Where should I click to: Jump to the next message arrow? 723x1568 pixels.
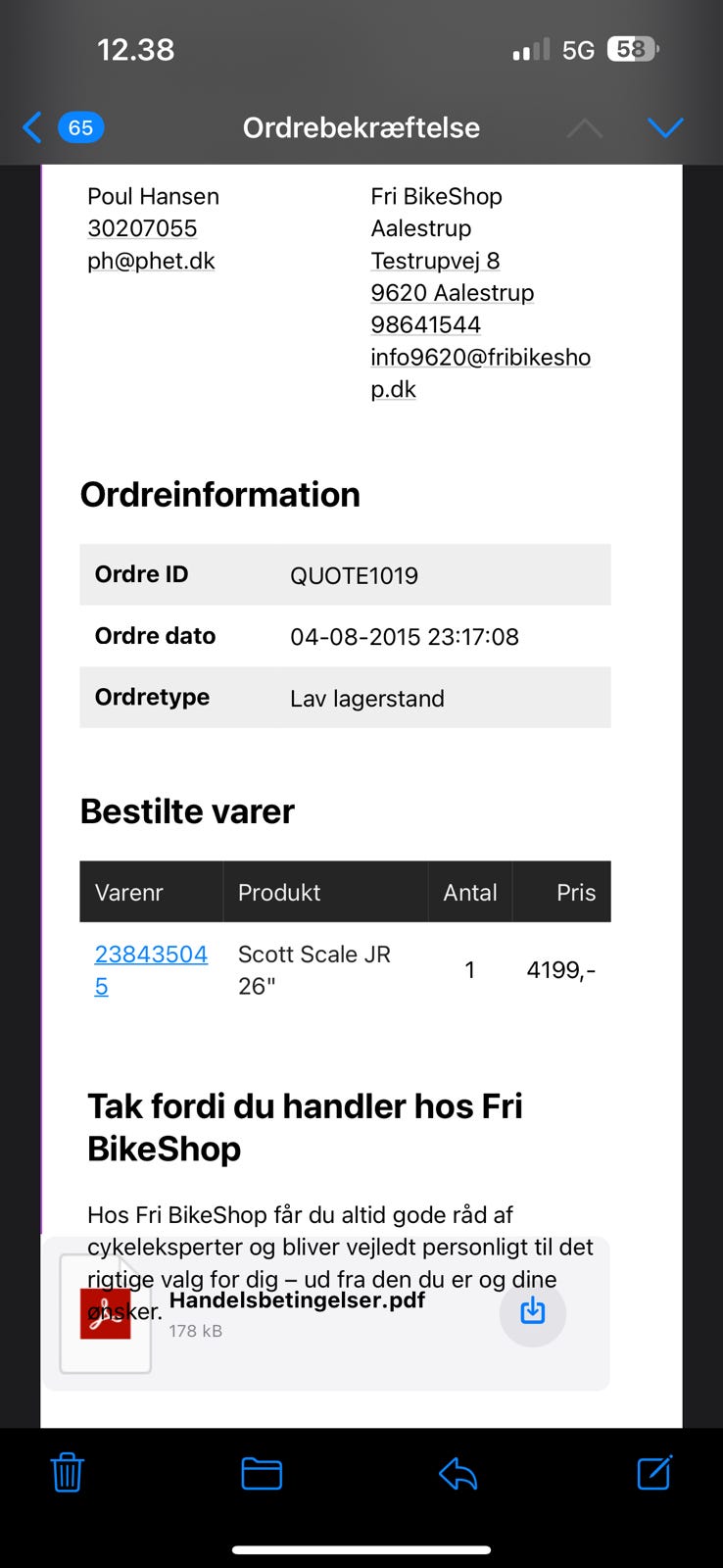[664, 127]
